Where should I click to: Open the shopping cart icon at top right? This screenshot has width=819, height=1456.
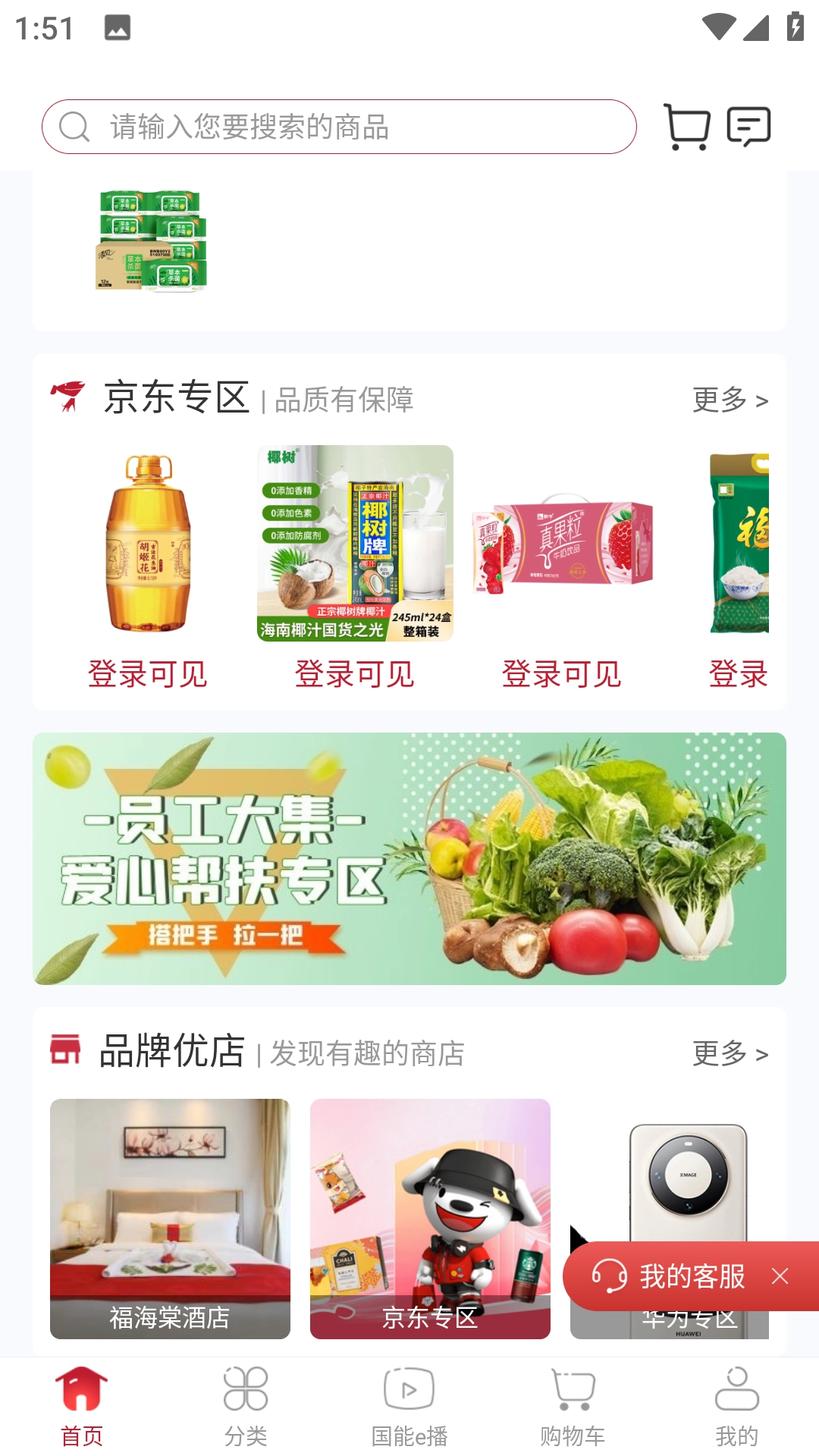[x=686, y=126]
